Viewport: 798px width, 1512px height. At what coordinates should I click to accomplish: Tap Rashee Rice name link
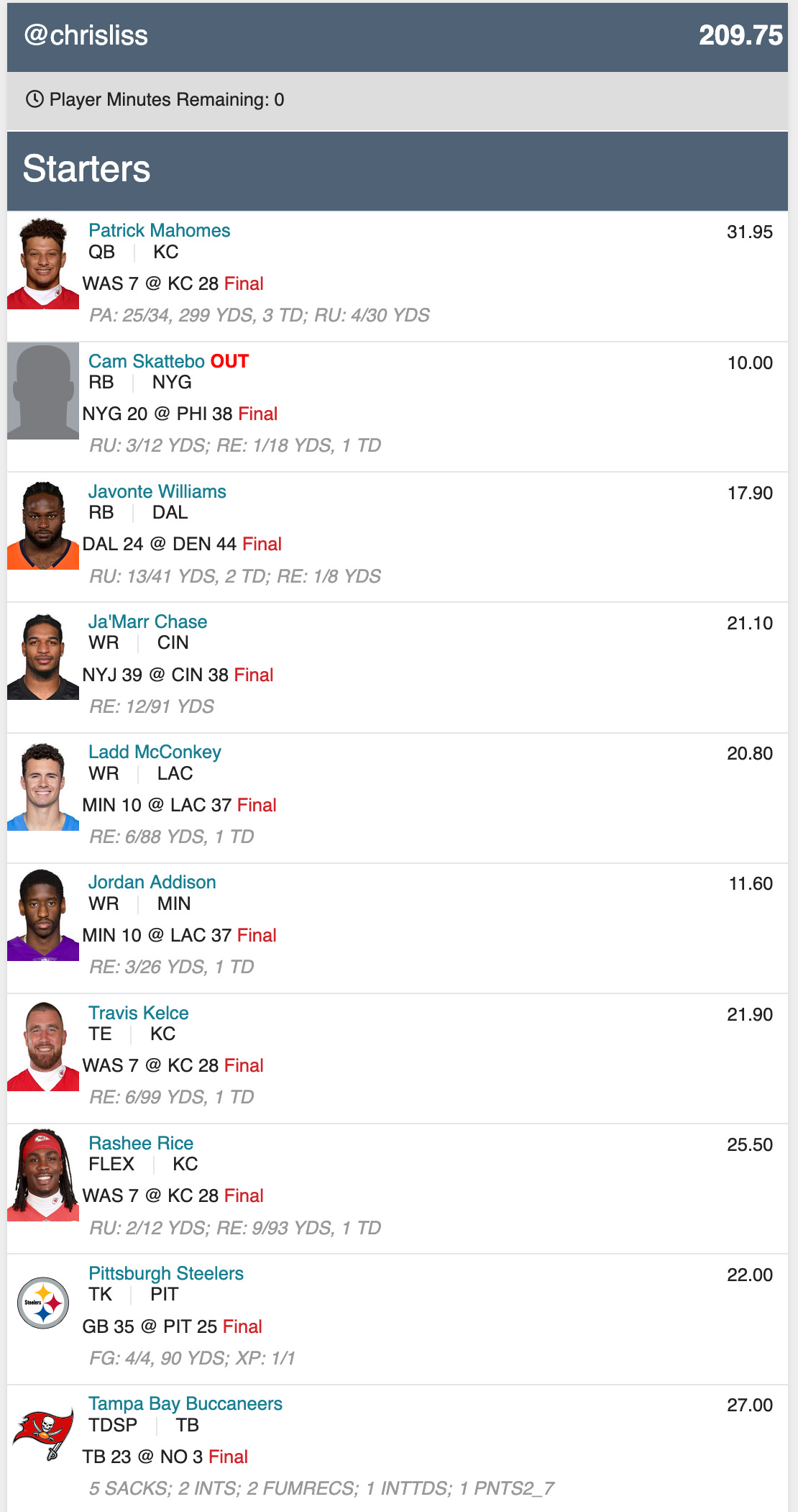(x=141, y=1144)
